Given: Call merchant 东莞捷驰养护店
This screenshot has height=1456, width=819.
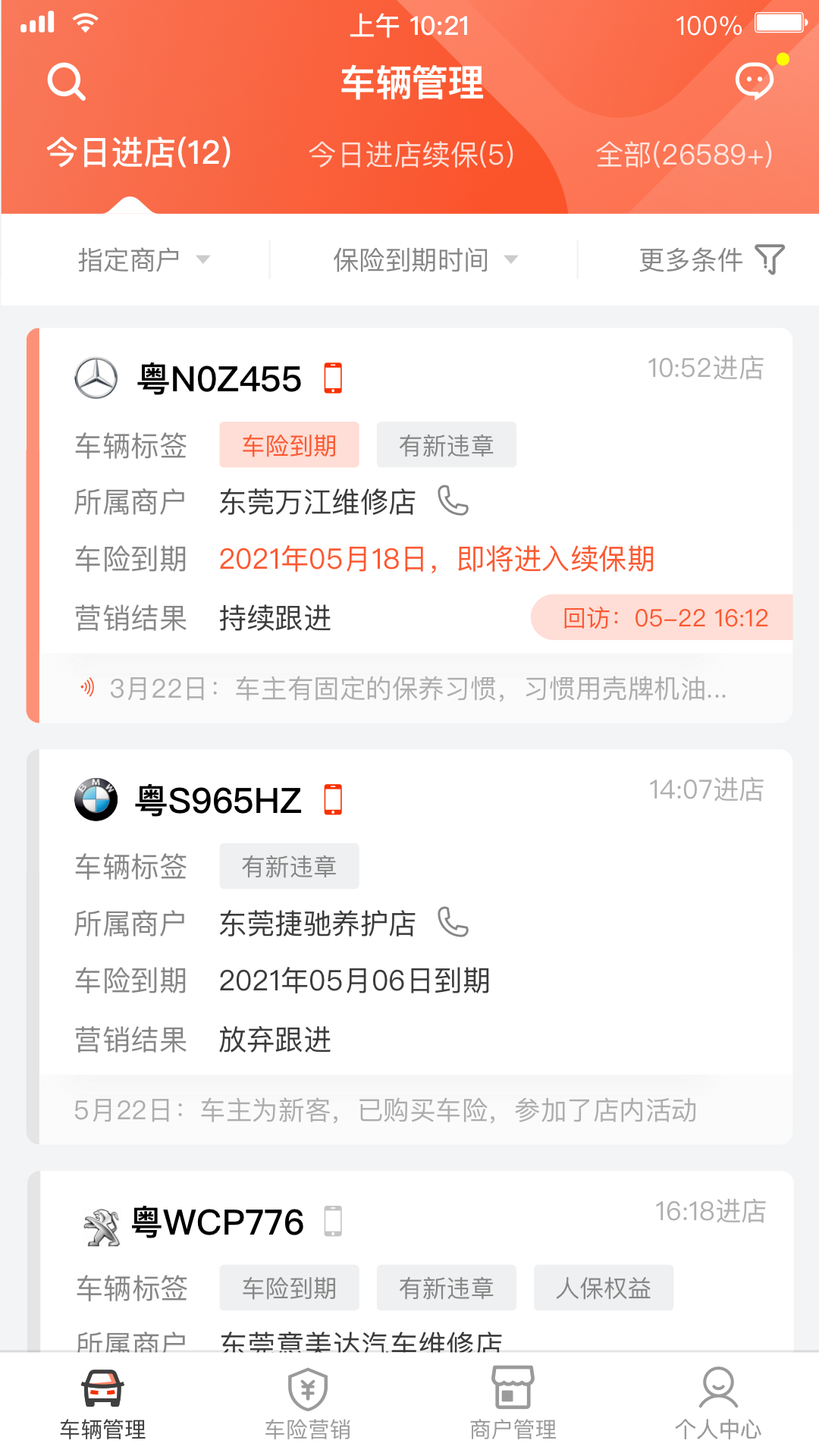Looking at the screenshot, I should (x=453, y=923).
